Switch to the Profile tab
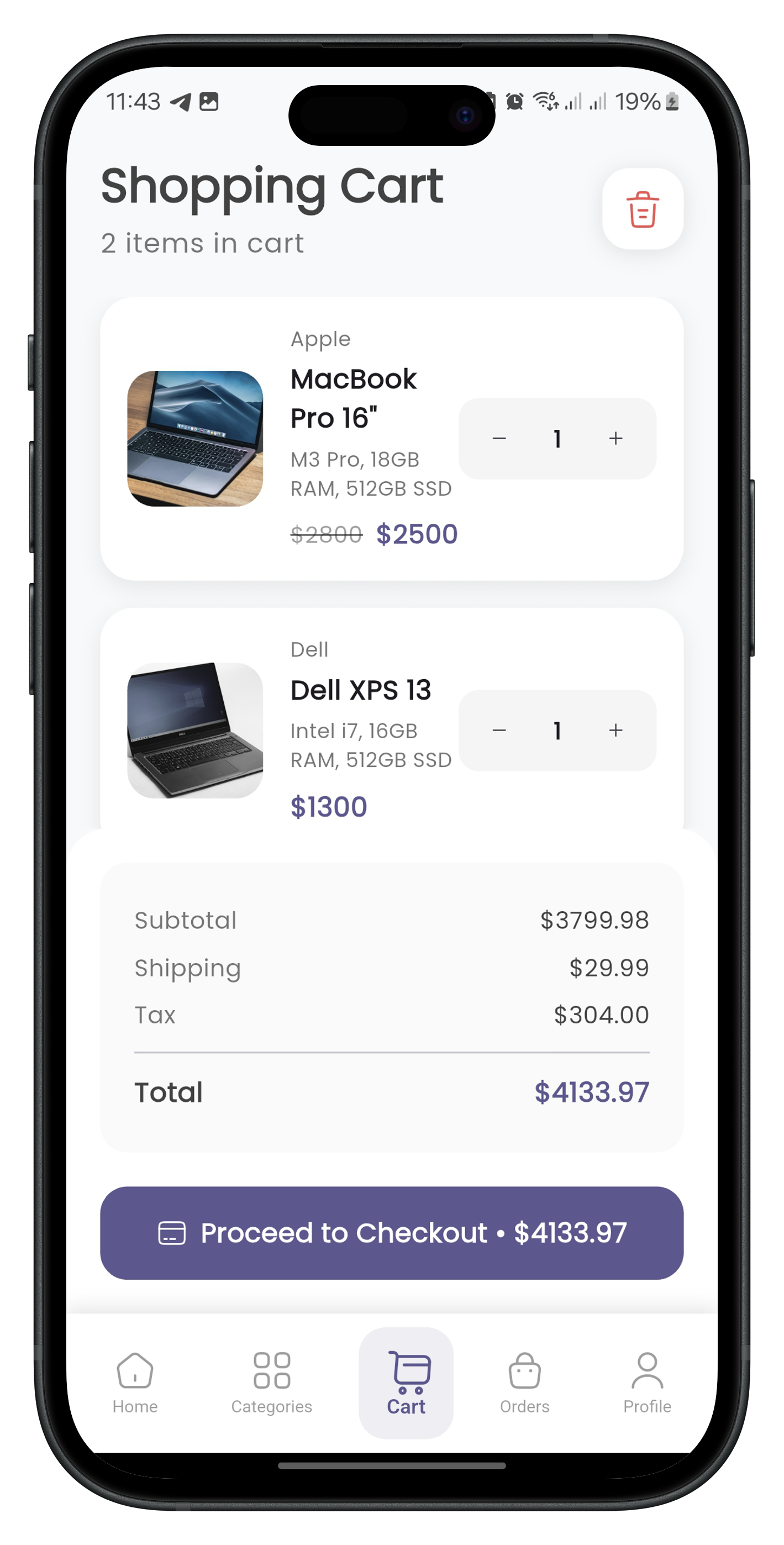This screenshot has height=1545, width=784. coord(646,1383)
